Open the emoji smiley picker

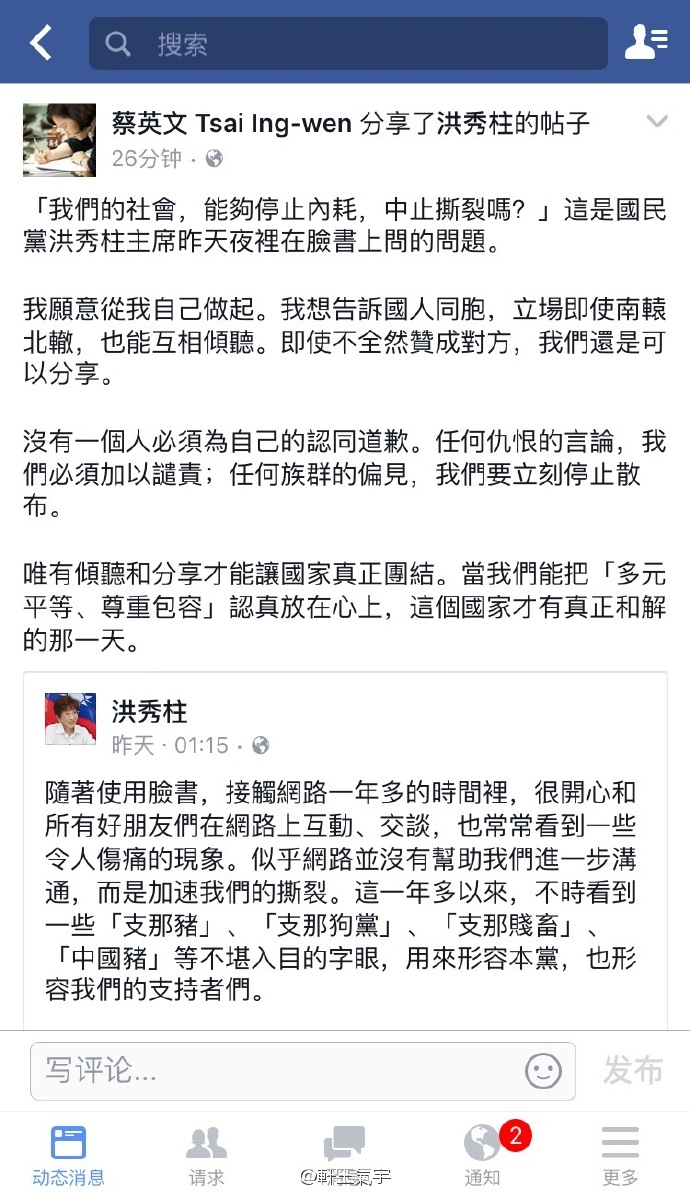543,1071
